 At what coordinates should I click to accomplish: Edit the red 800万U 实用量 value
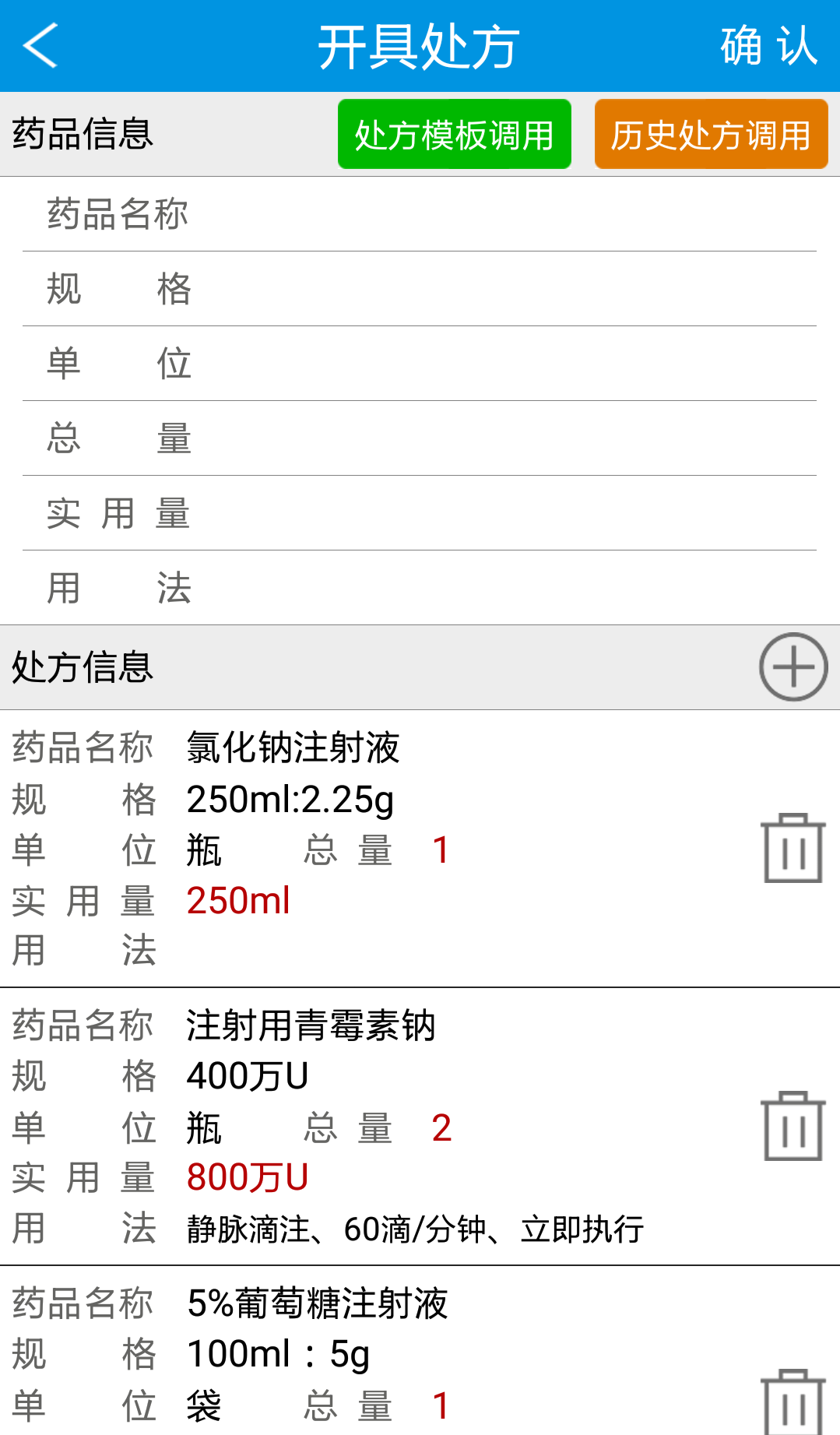tap(248, 1177)
